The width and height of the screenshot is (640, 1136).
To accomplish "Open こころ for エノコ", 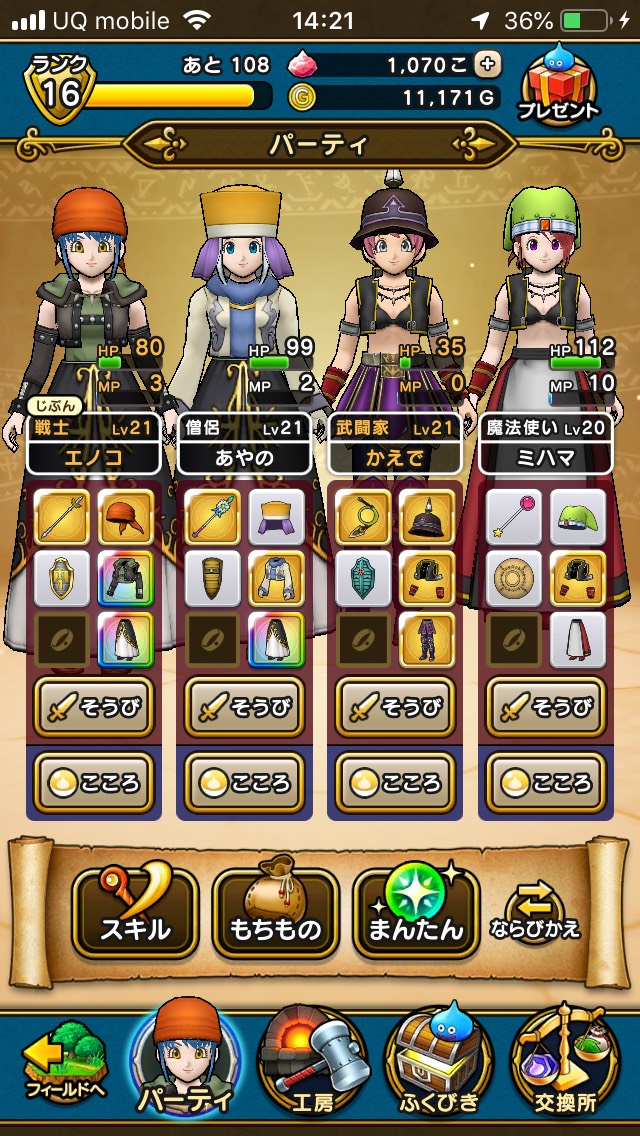I will (93, 782).
